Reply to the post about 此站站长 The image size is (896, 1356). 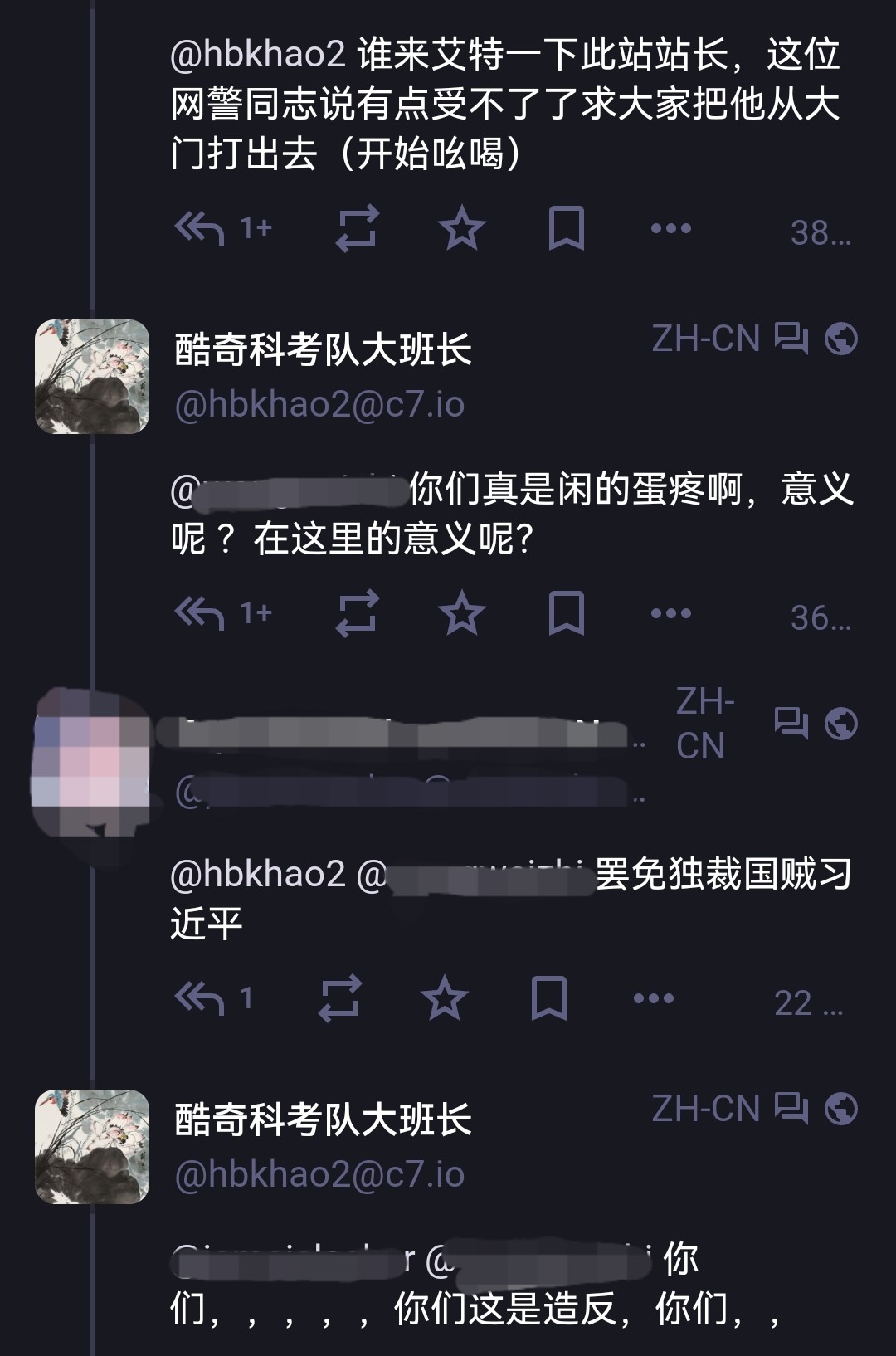[200, 228]
